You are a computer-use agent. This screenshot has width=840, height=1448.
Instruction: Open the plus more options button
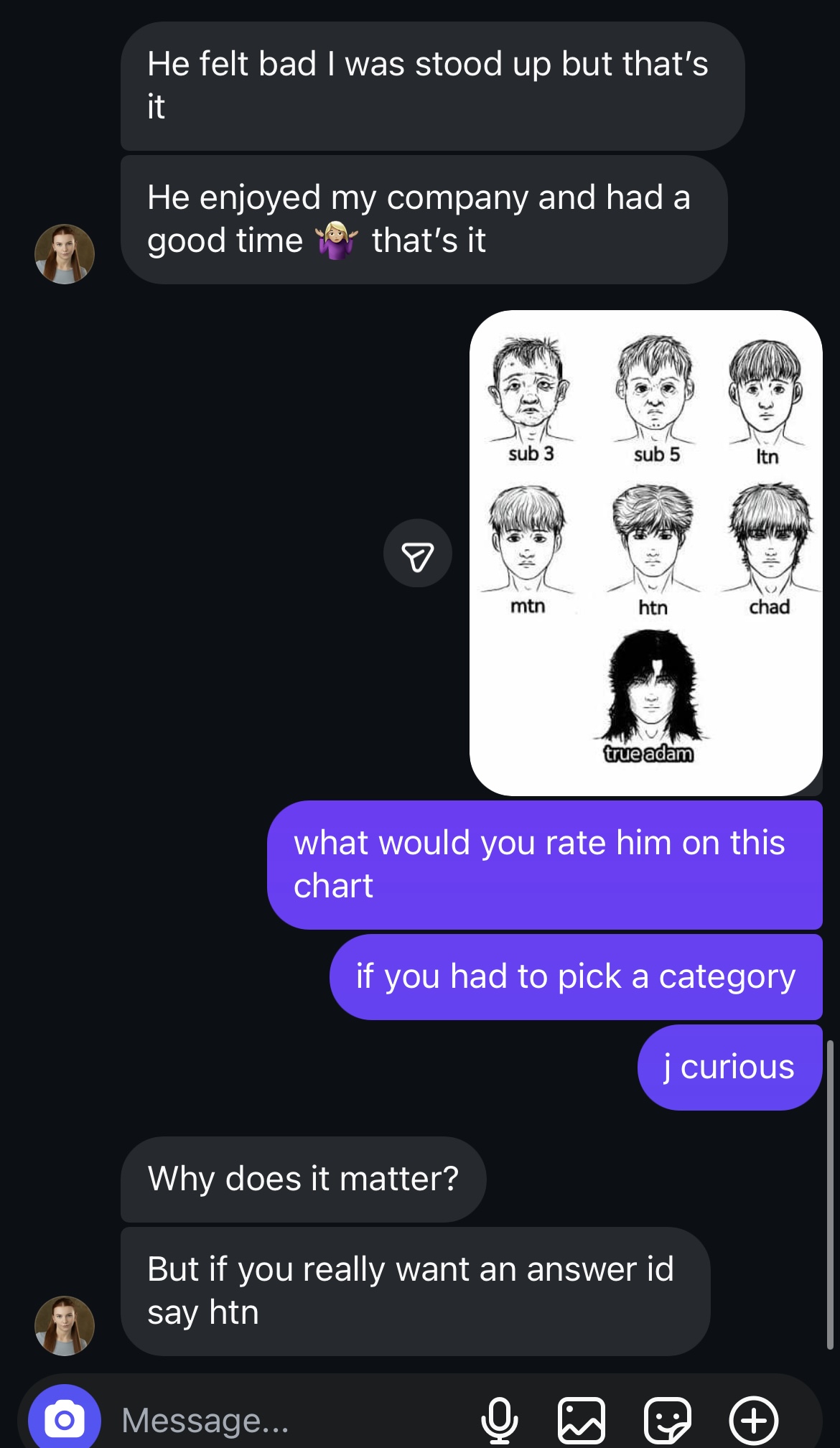click(753, 1419)
